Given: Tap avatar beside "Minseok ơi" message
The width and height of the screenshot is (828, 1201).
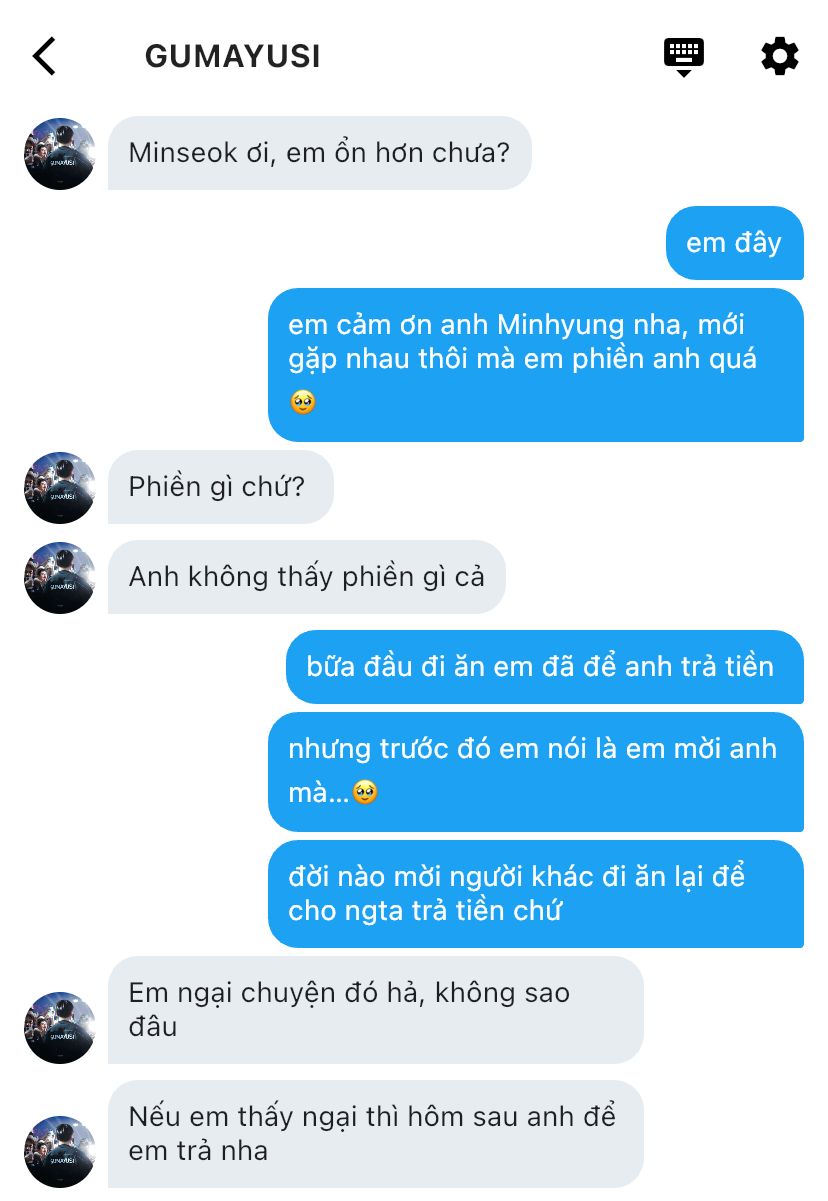Looking at the screenshot, I should (60, 153).
